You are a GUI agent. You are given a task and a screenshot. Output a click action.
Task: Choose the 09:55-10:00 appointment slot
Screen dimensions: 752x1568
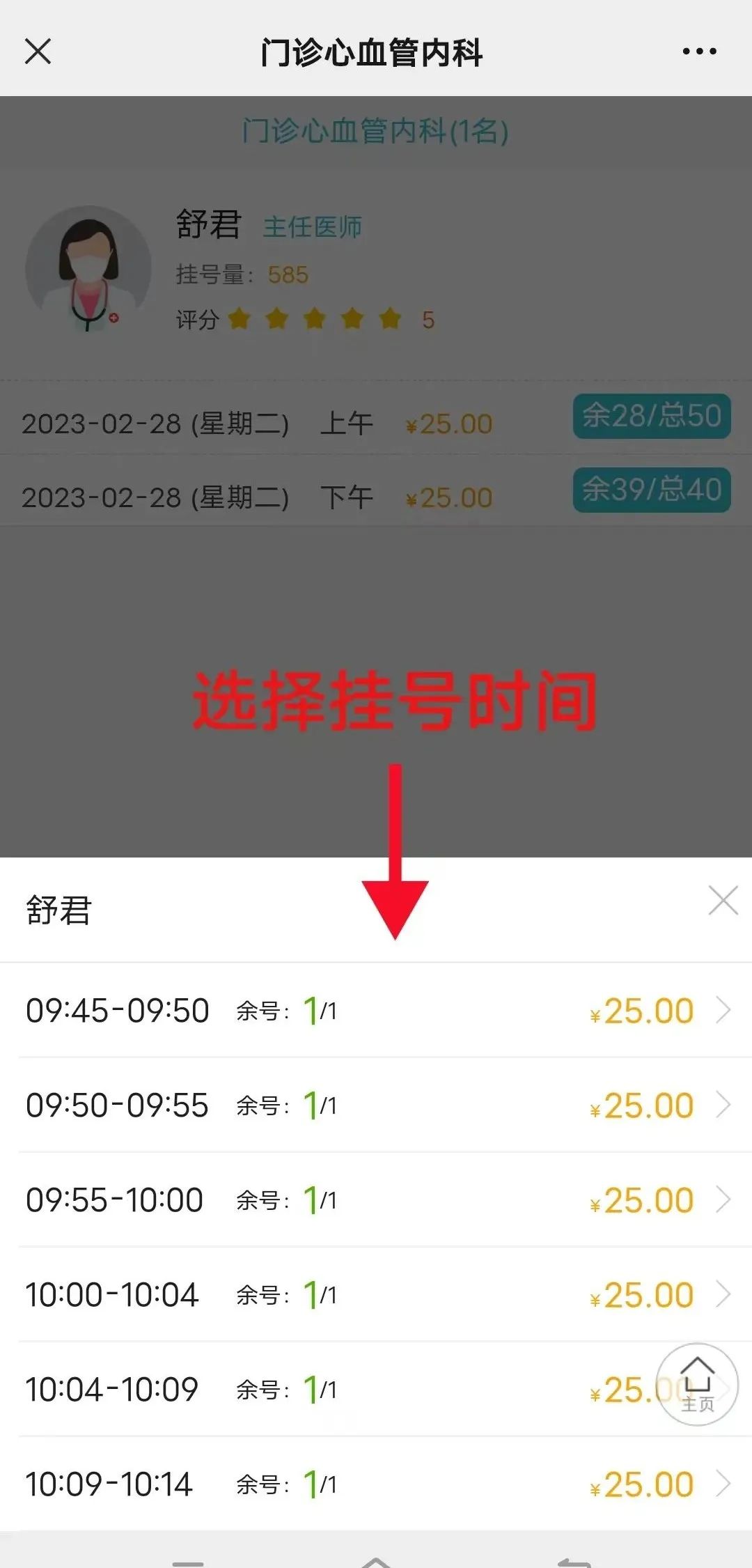click(376, 1200)
